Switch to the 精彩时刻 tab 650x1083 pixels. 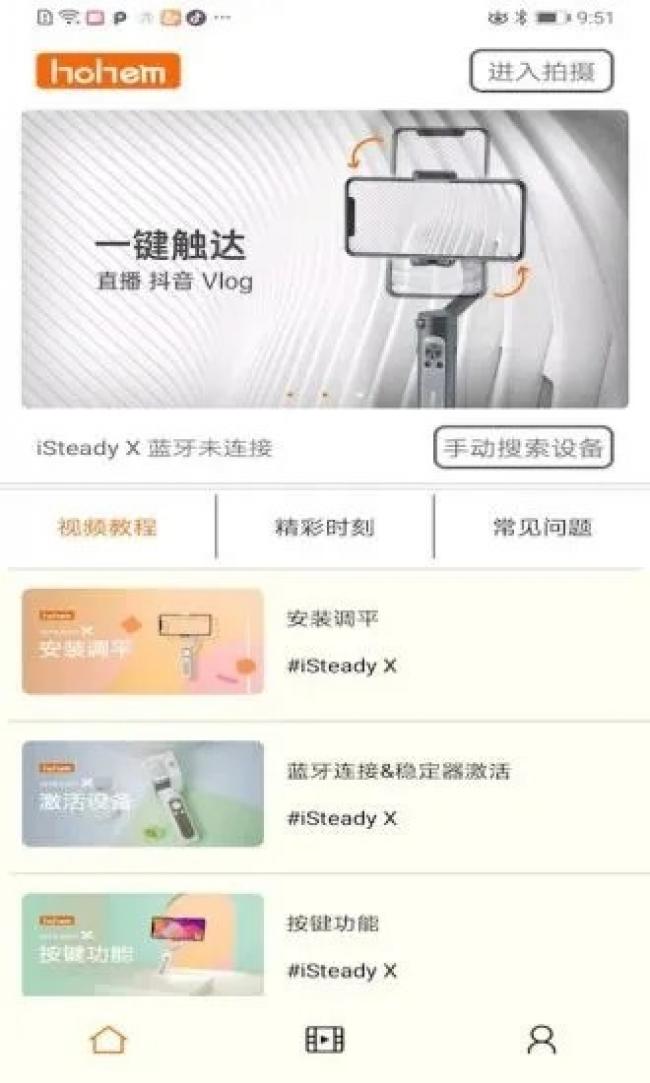(x=324, y=527)
